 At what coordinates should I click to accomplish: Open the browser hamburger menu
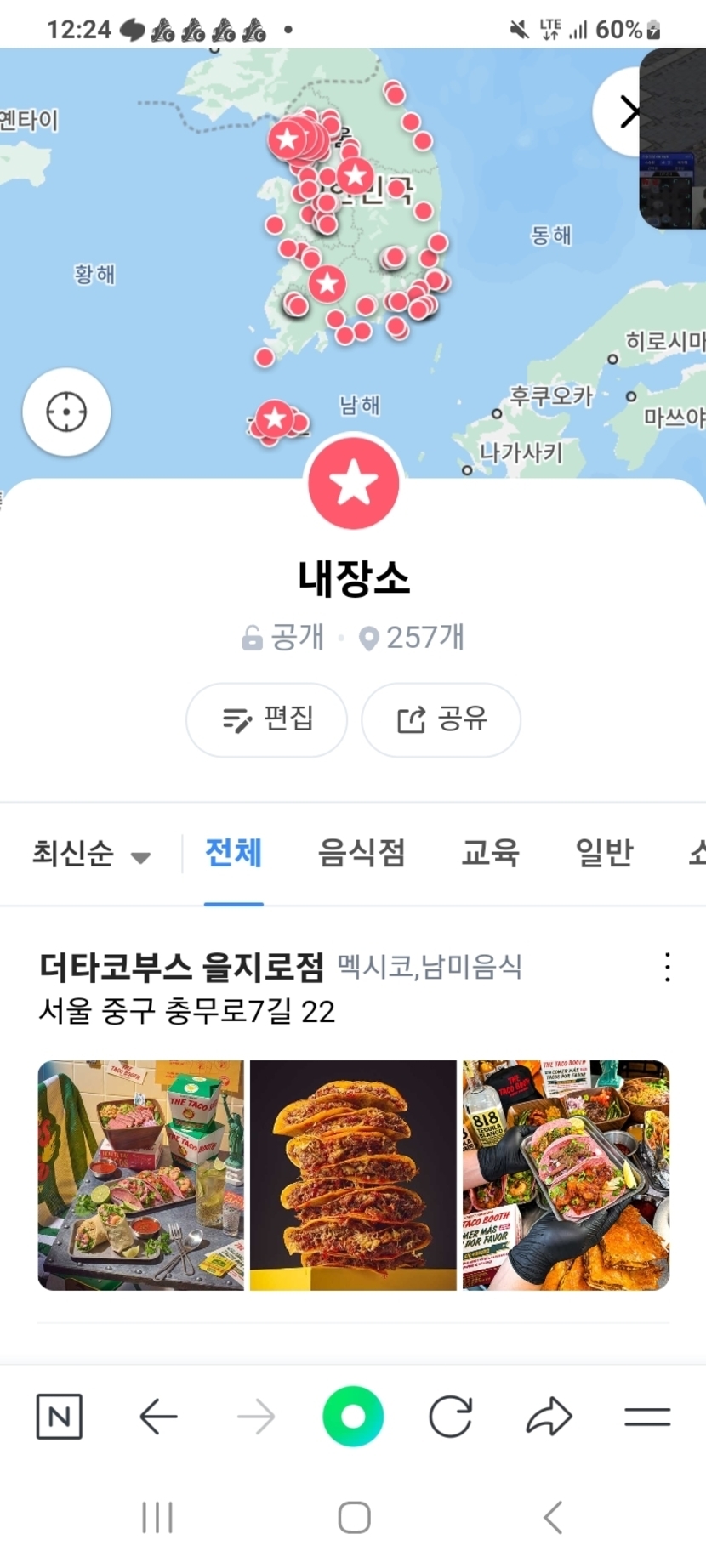pos(647,1417)
